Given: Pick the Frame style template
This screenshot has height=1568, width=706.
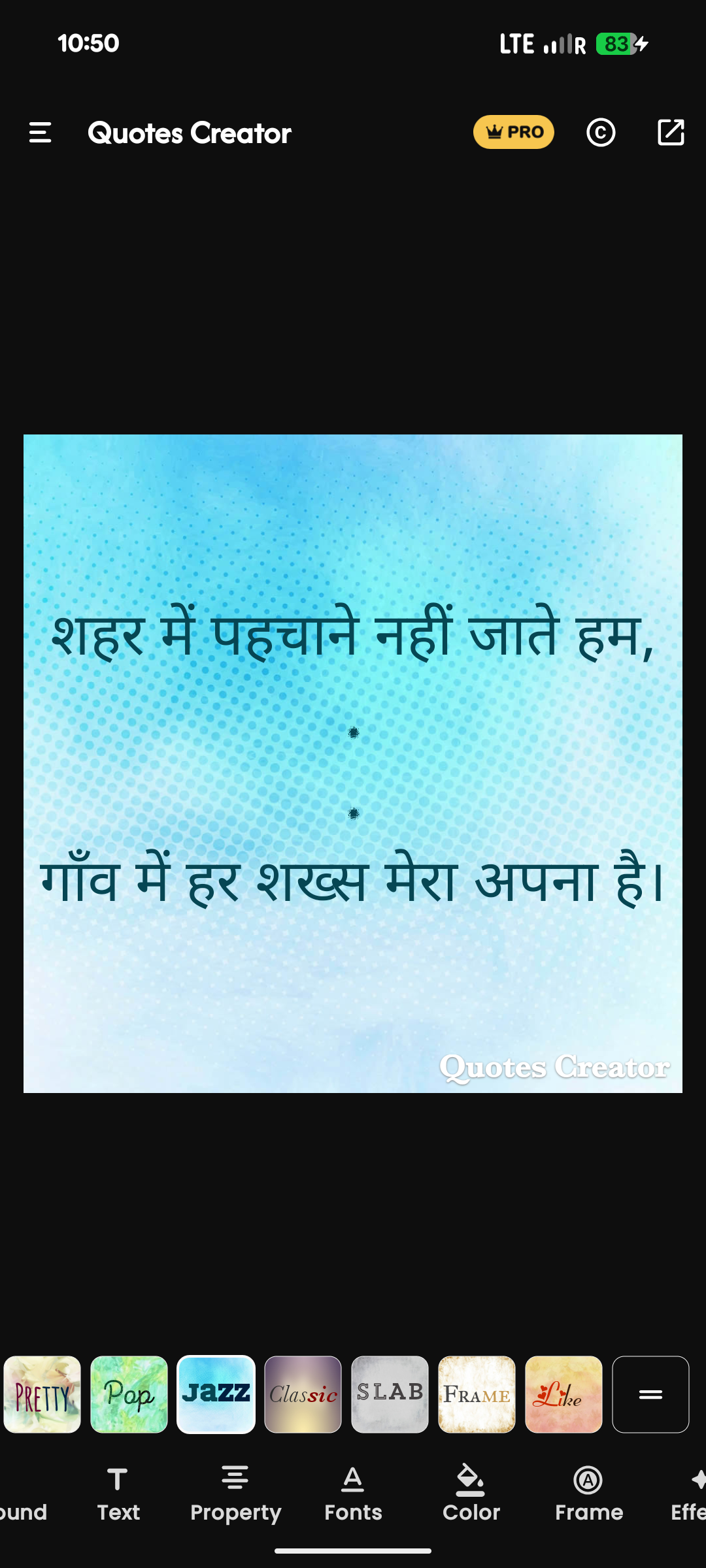Looking at the screenshot, I should 477,1394.
